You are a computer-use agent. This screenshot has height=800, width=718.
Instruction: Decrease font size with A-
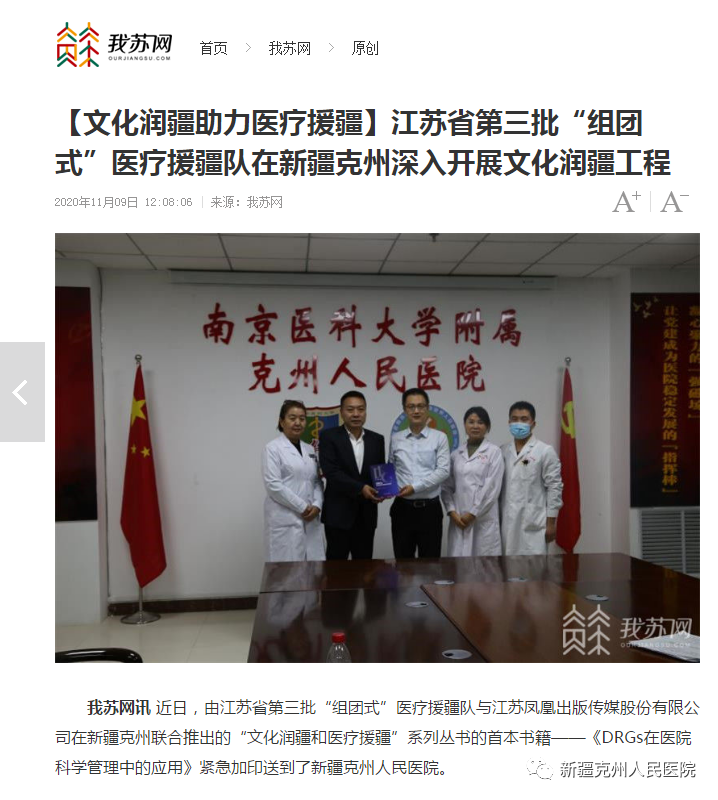click(x=675, y=202)
